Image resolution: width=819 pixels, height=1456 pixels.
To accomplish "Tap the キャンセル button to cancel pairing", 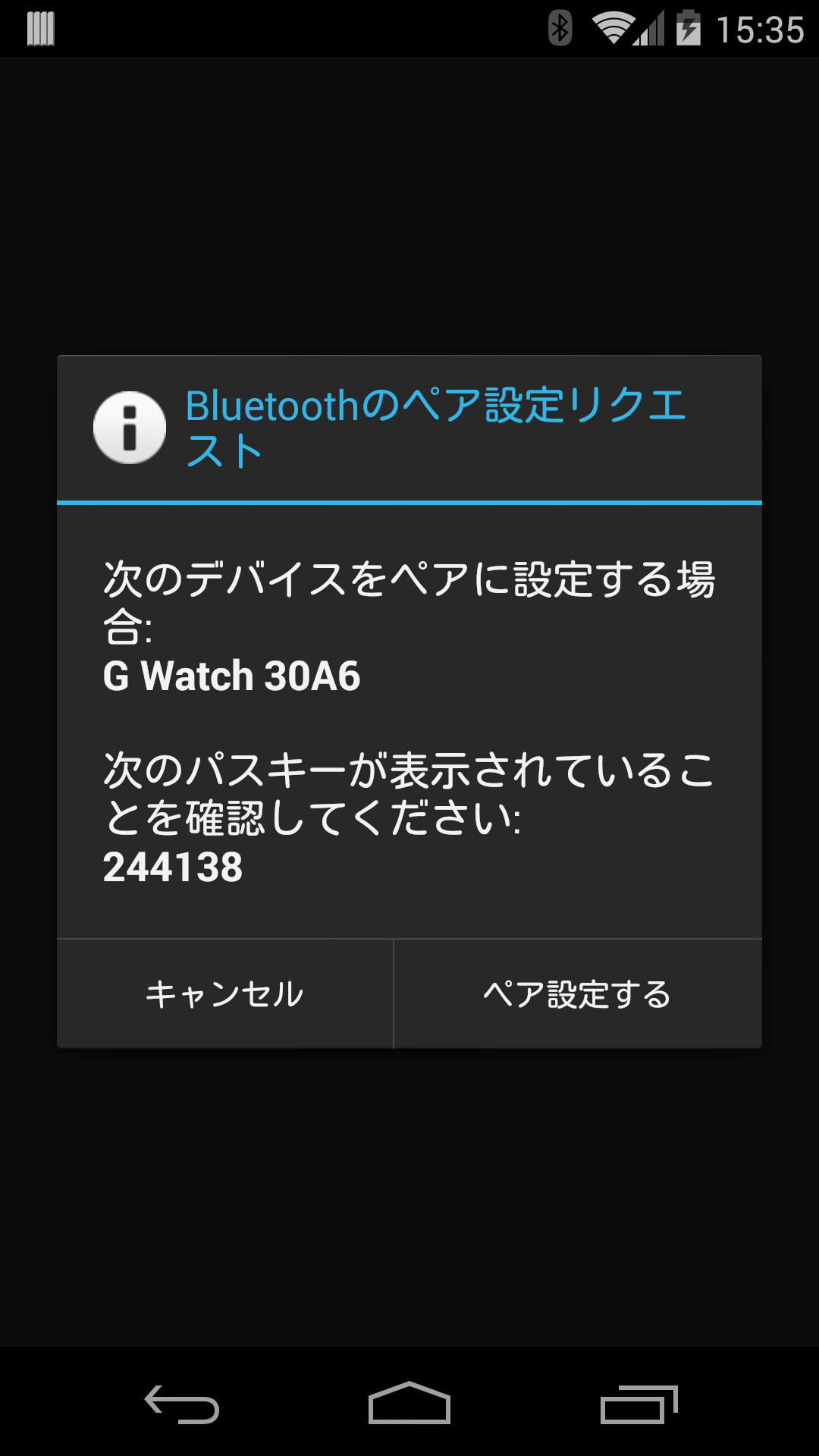I will click(x=225, y=994).
